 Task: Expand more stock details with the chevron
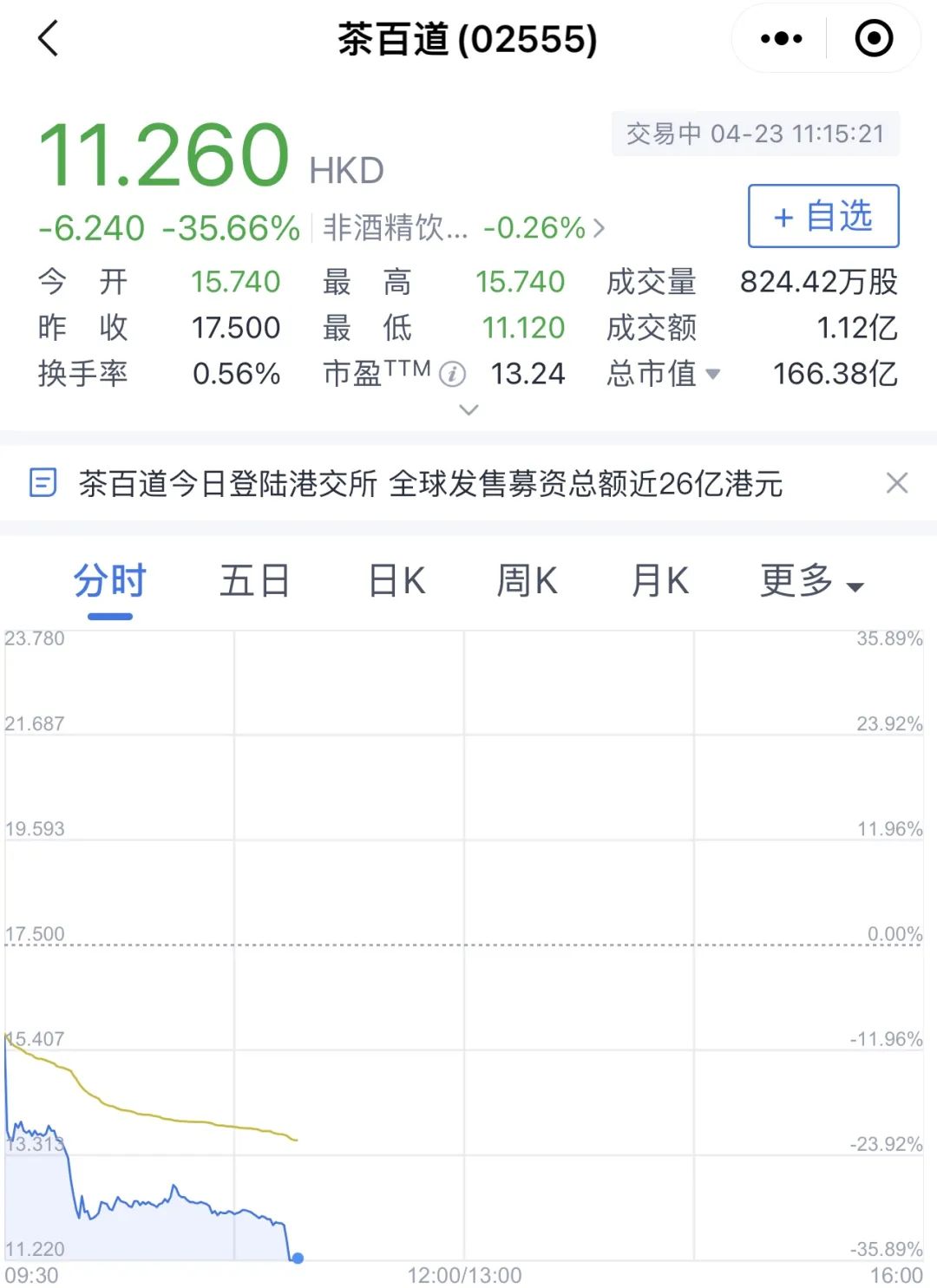[x=468, y=409]
